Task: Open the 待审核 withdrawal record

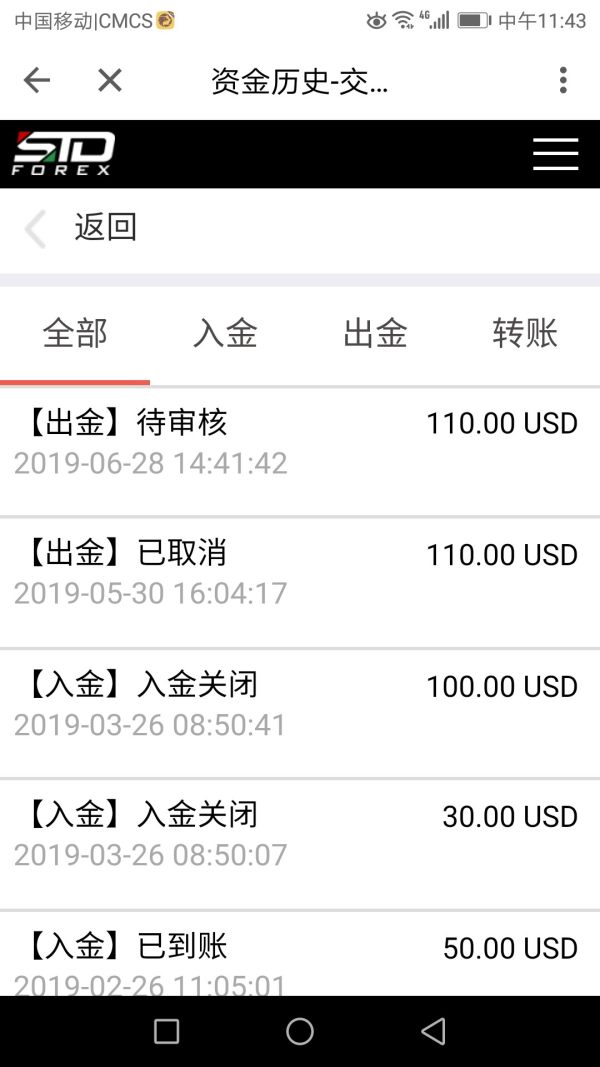Action: [x=300, y=442]
